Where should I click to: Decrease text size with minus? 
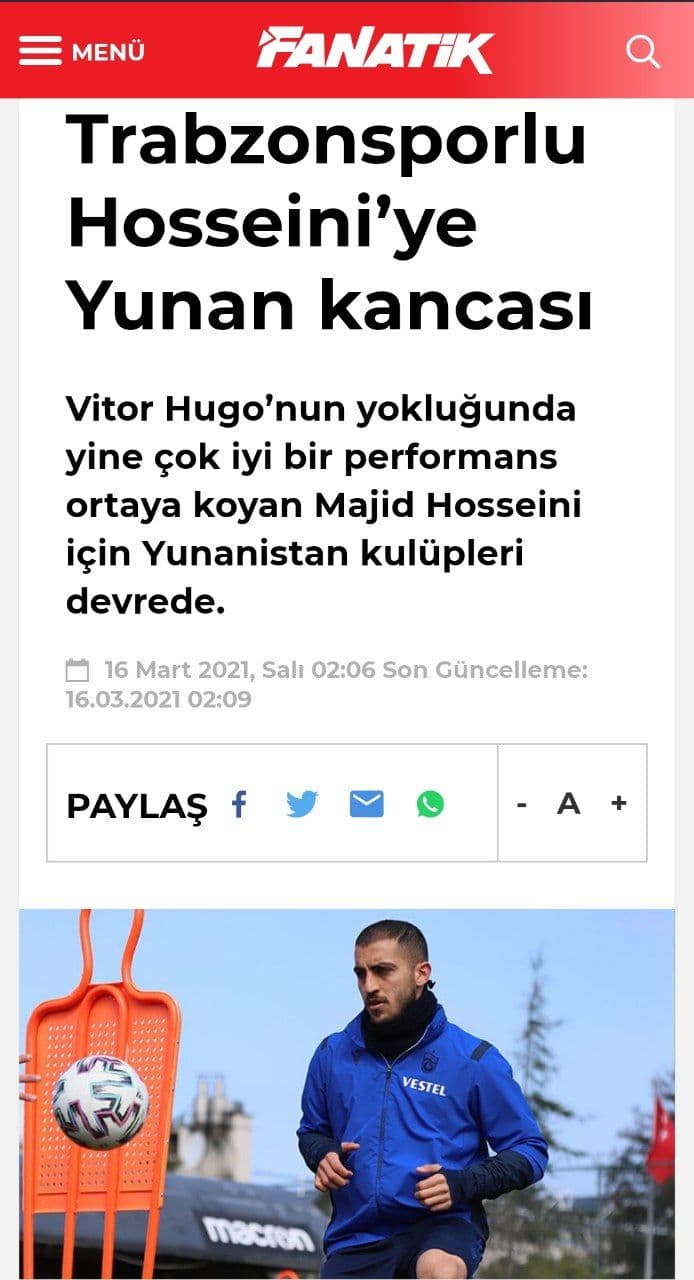(522, 804)
